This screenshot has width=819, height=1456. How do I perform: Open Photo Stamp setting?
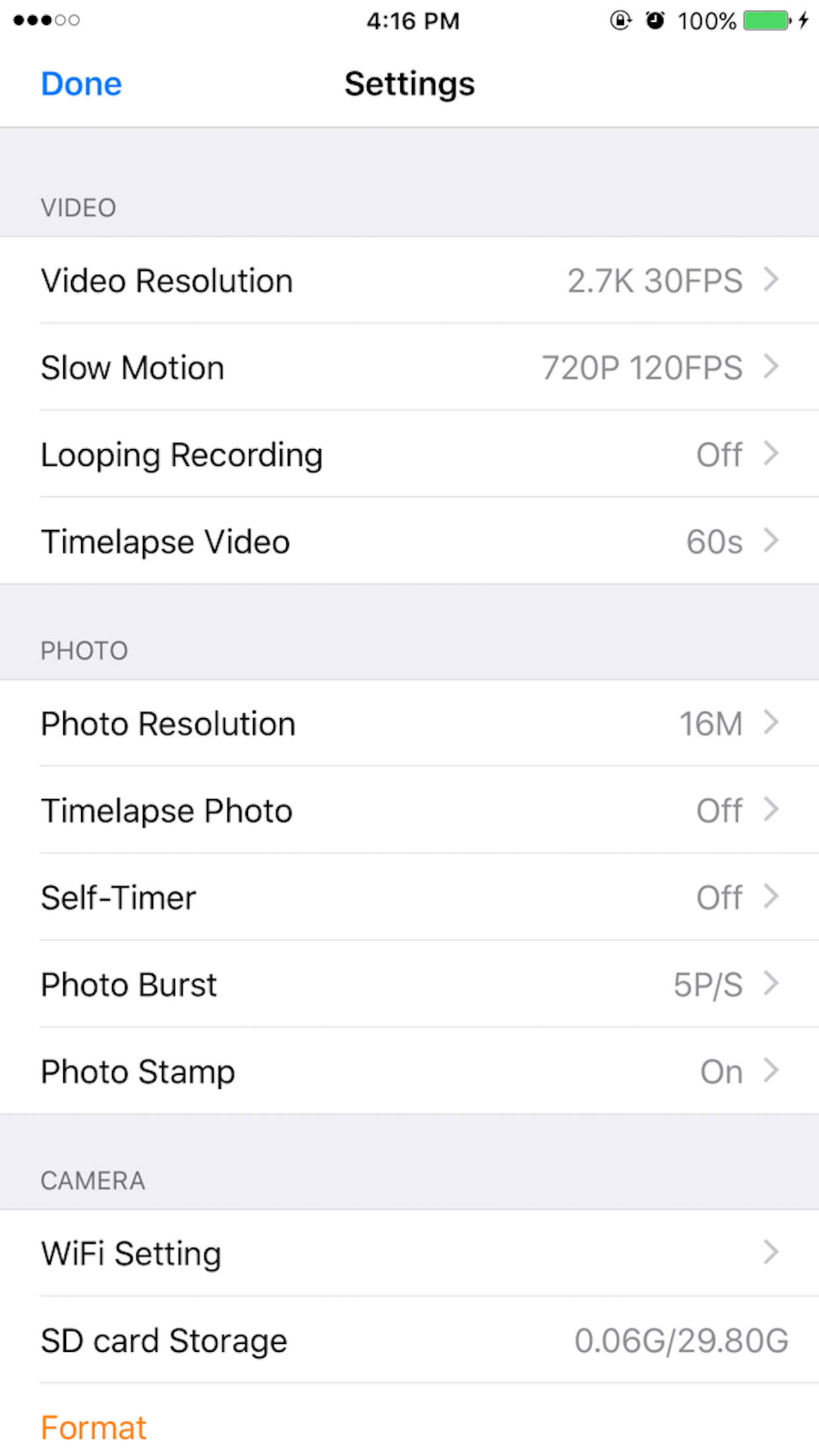coord(409,1072)
